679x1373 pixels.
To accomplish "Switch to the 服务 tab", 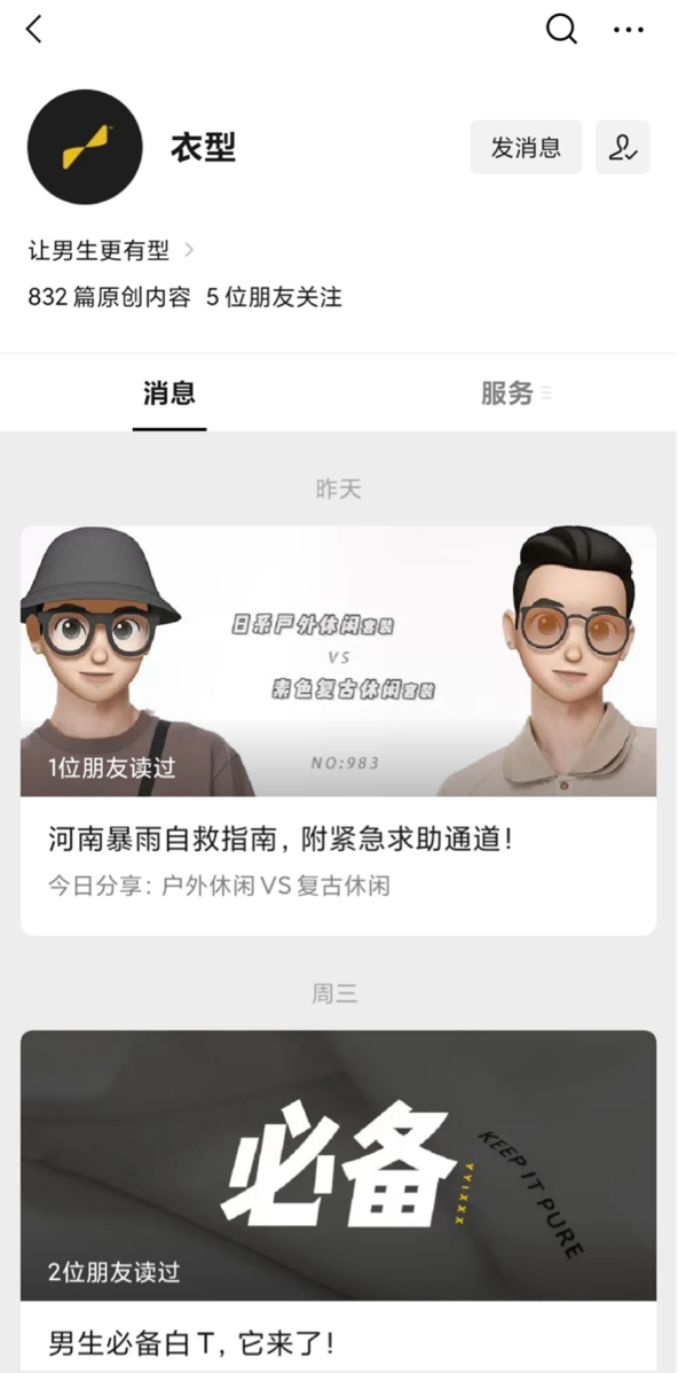I will (508, 394).
